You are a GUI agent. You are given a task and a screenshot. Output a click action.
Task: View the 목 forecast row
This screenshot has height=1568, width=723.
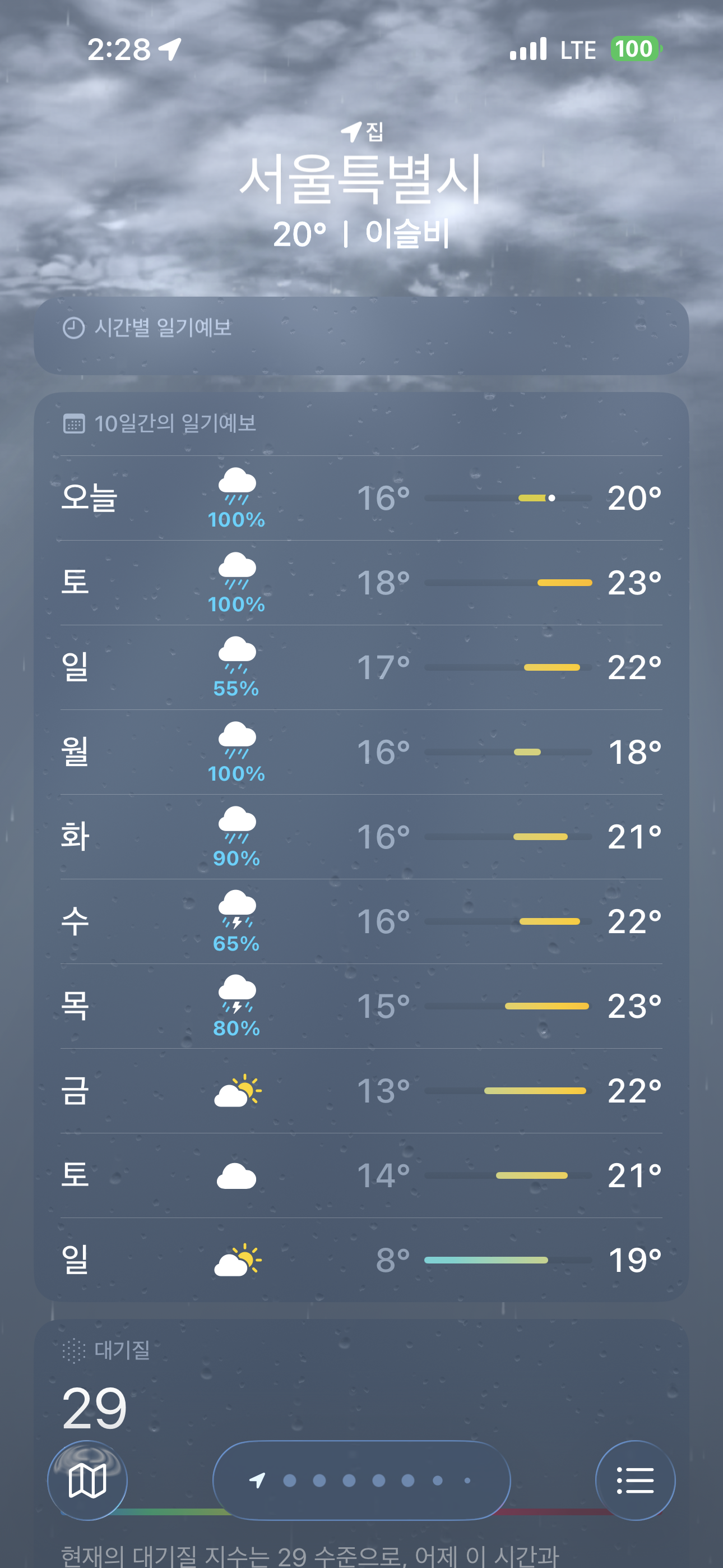coord(361,1006)
